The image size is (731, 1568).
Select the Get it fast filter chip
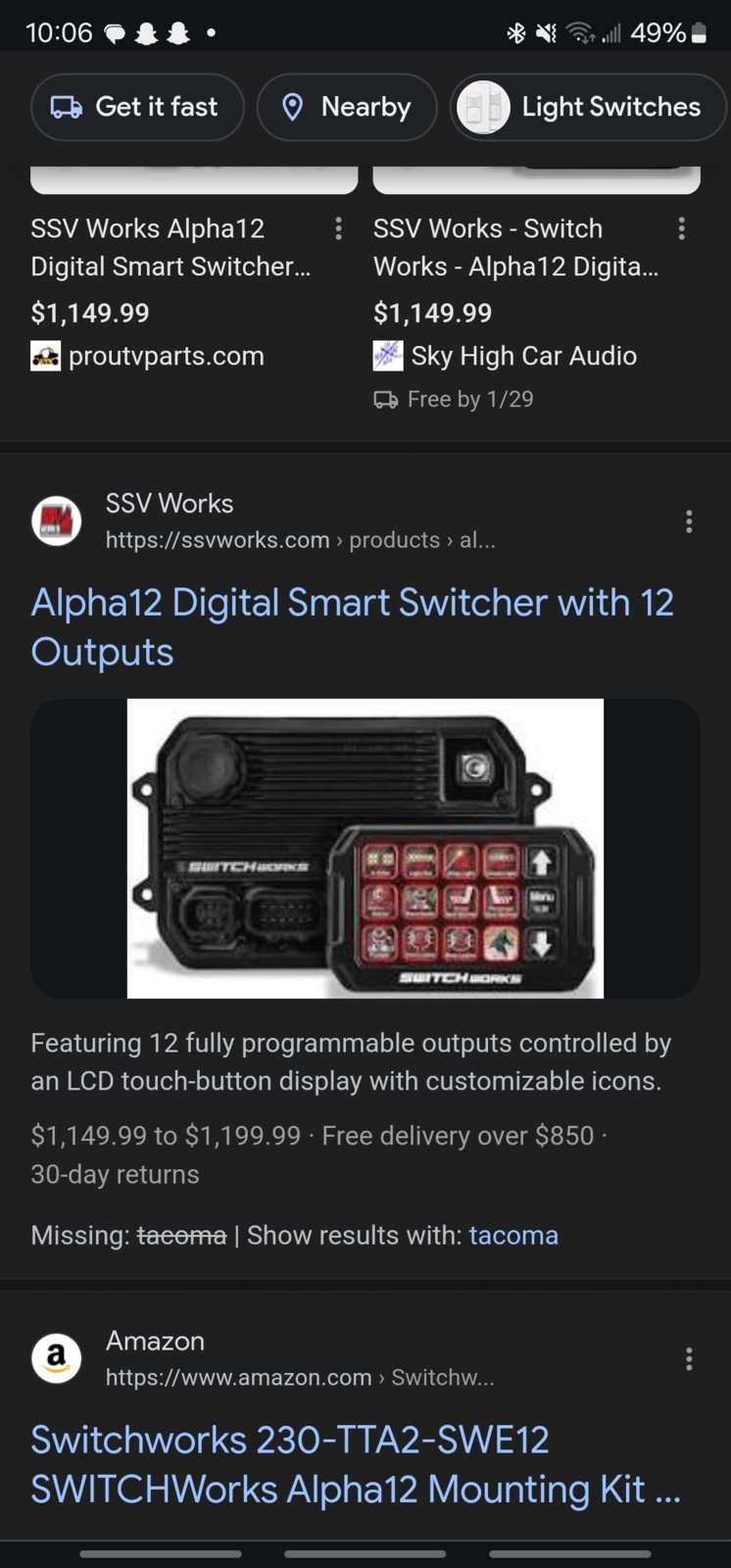tap(137, 107)
